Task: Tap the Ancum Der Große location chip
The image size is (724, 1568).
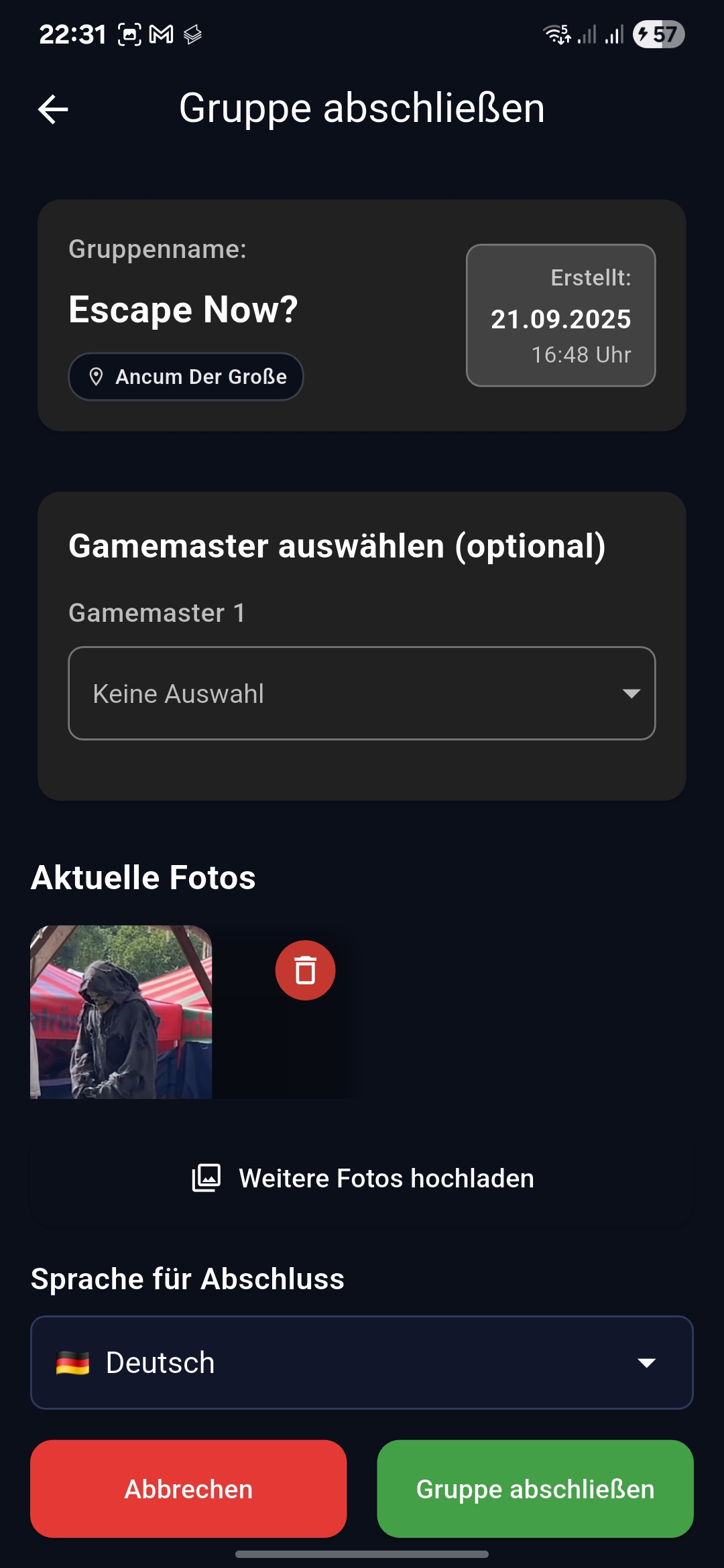Action: click(x=186, y=376)
